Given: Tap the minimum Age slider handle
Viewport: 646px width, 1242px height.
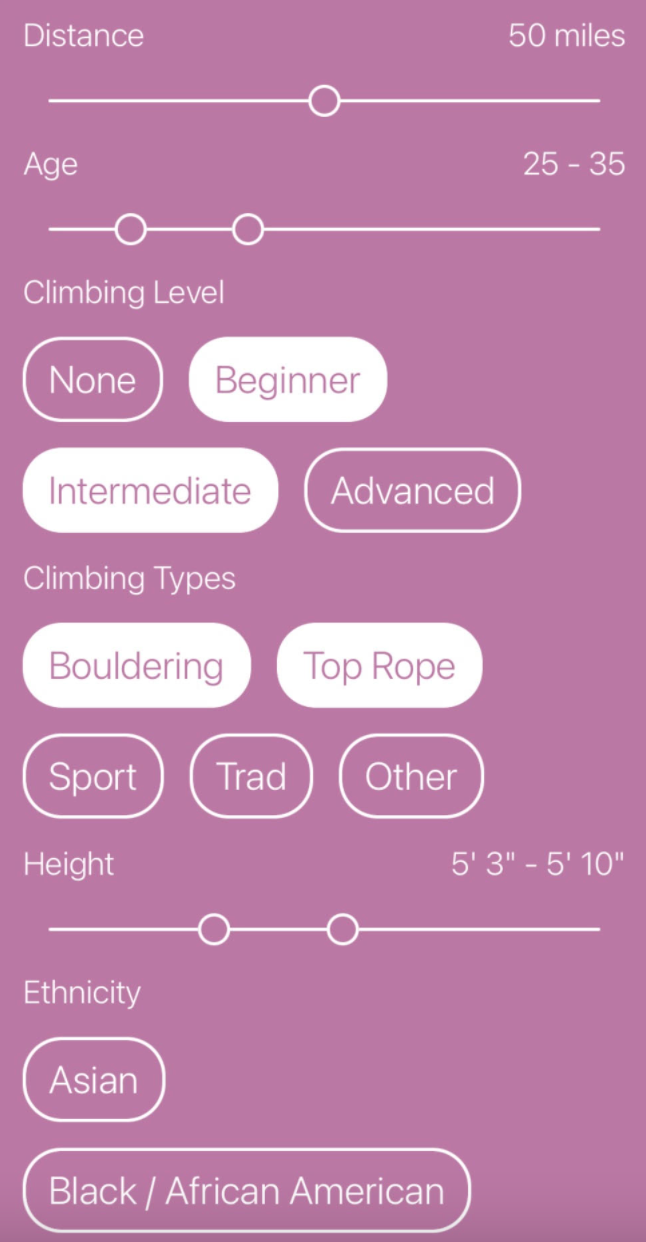Looking at the screenshot, I should click(x=130, y=230).
